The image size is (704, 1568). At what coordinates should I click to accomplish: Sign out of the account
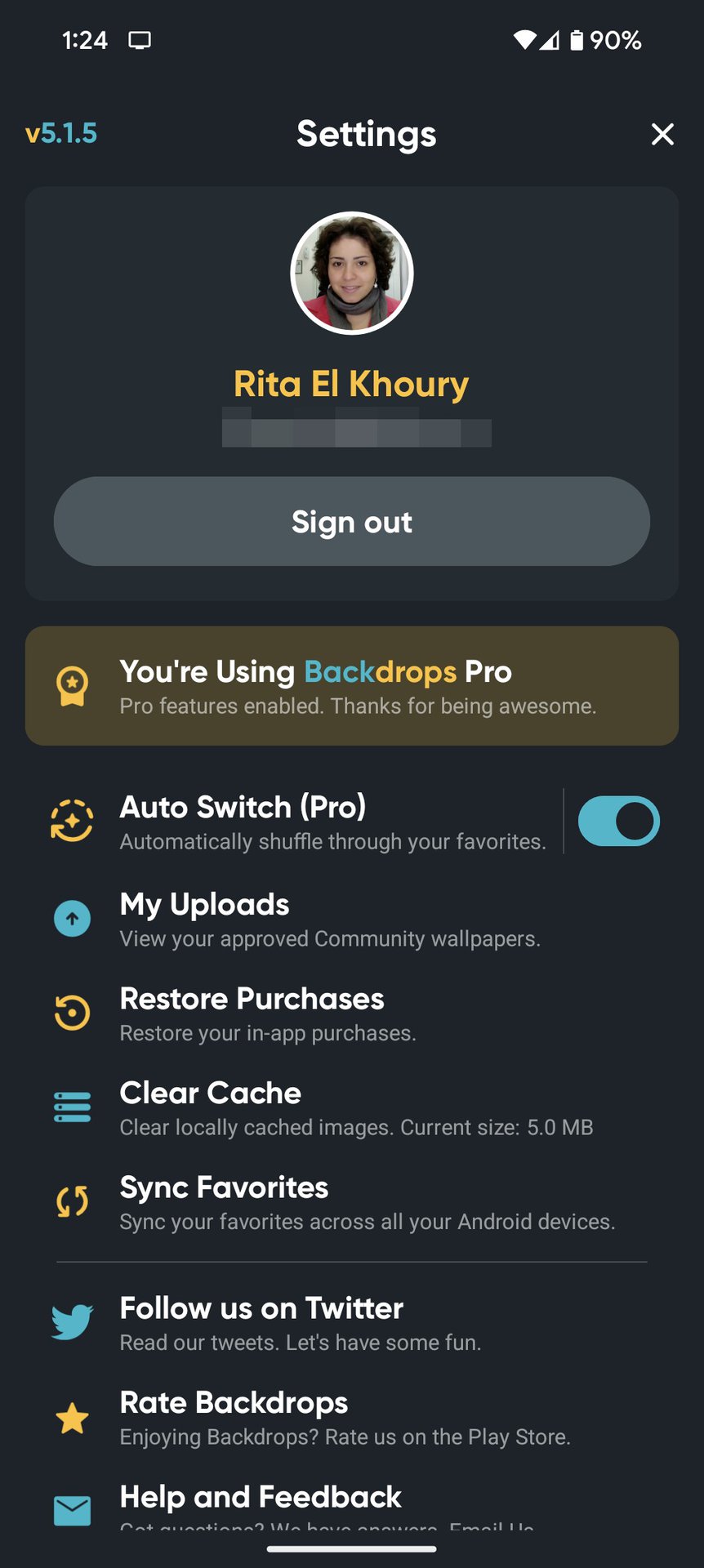pyautogui.click(x=352, y=522)
